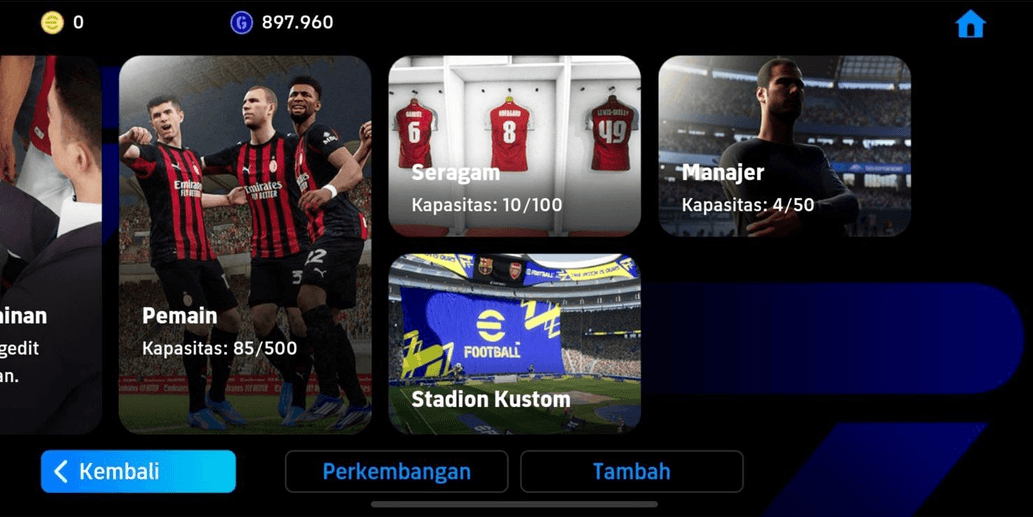Image resolution: width=1033 pixels, height=517 pixels.
Task: Go back with Kembali button
Action: click(x=138, y=471)
